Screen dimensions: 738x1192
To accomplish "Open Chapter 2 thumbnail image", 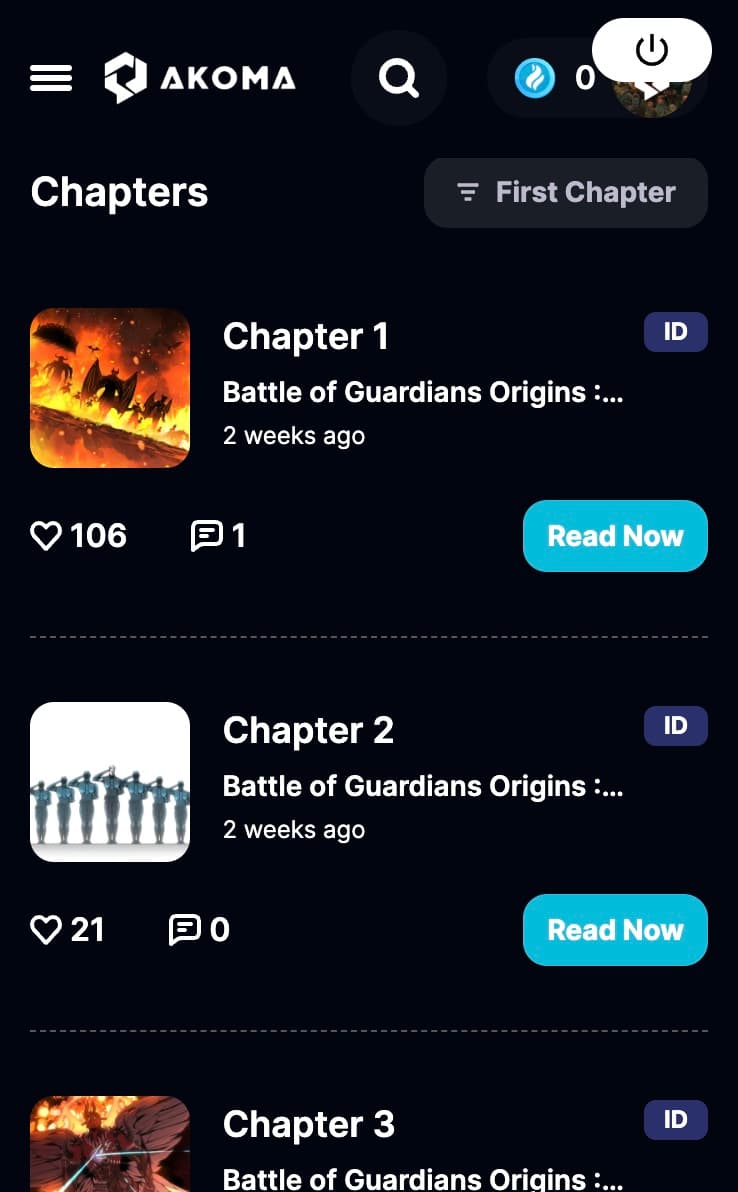I will coord(110,782).
